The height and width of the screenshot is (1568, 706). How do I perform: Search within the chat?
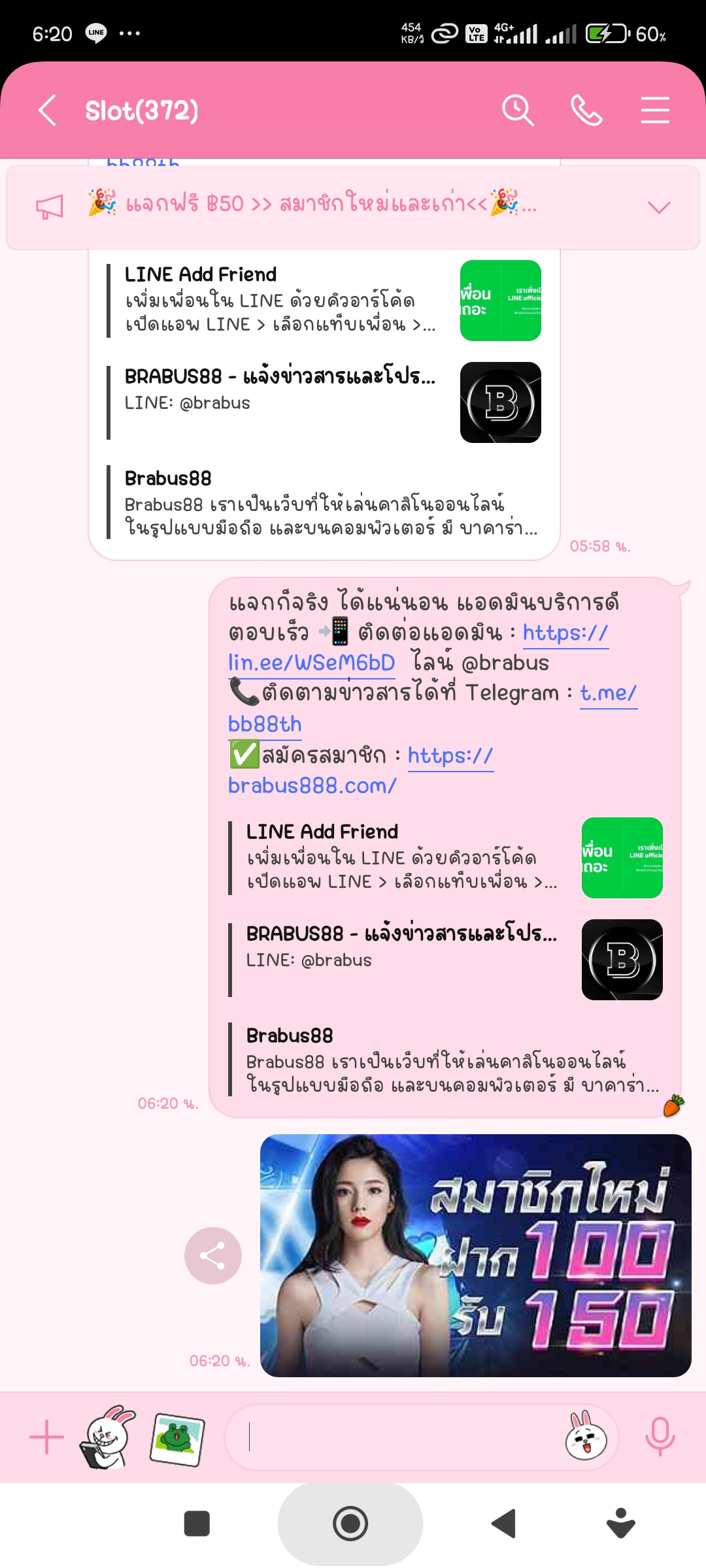pyautogui.click(x=518, y=110)
